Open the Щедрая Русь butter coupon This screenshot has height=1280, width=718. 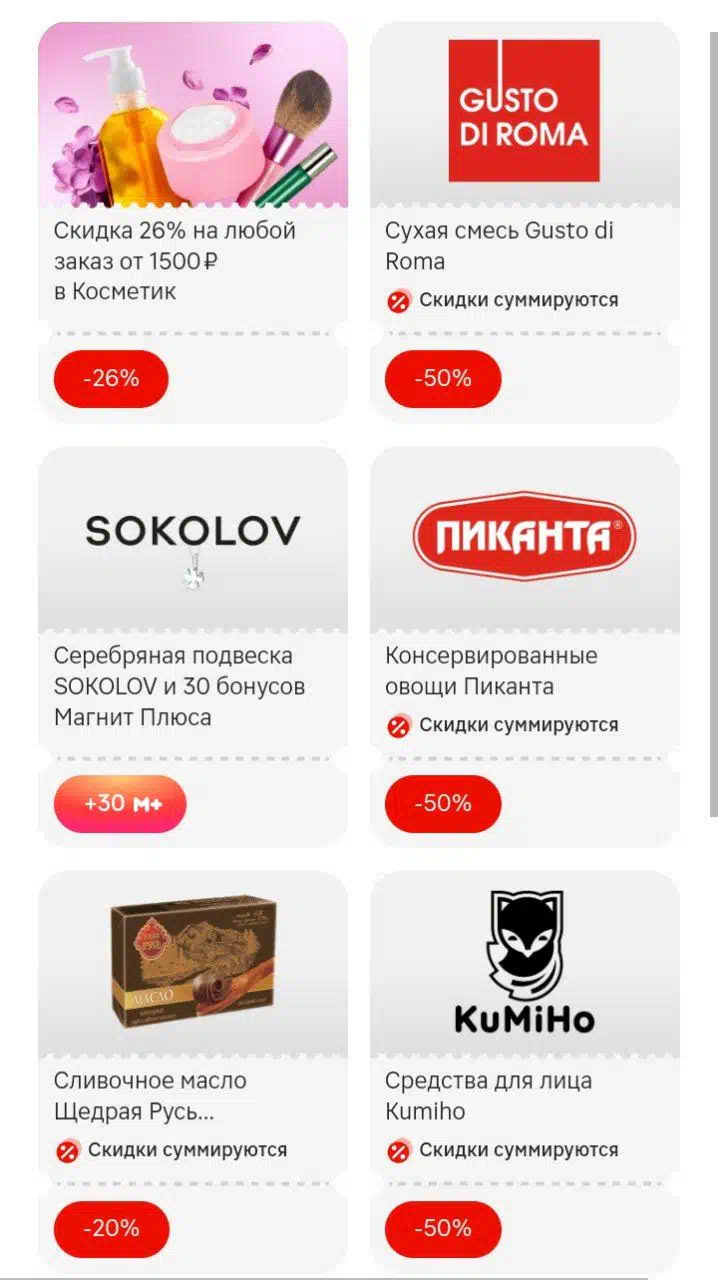click(x=193, y=1072)
